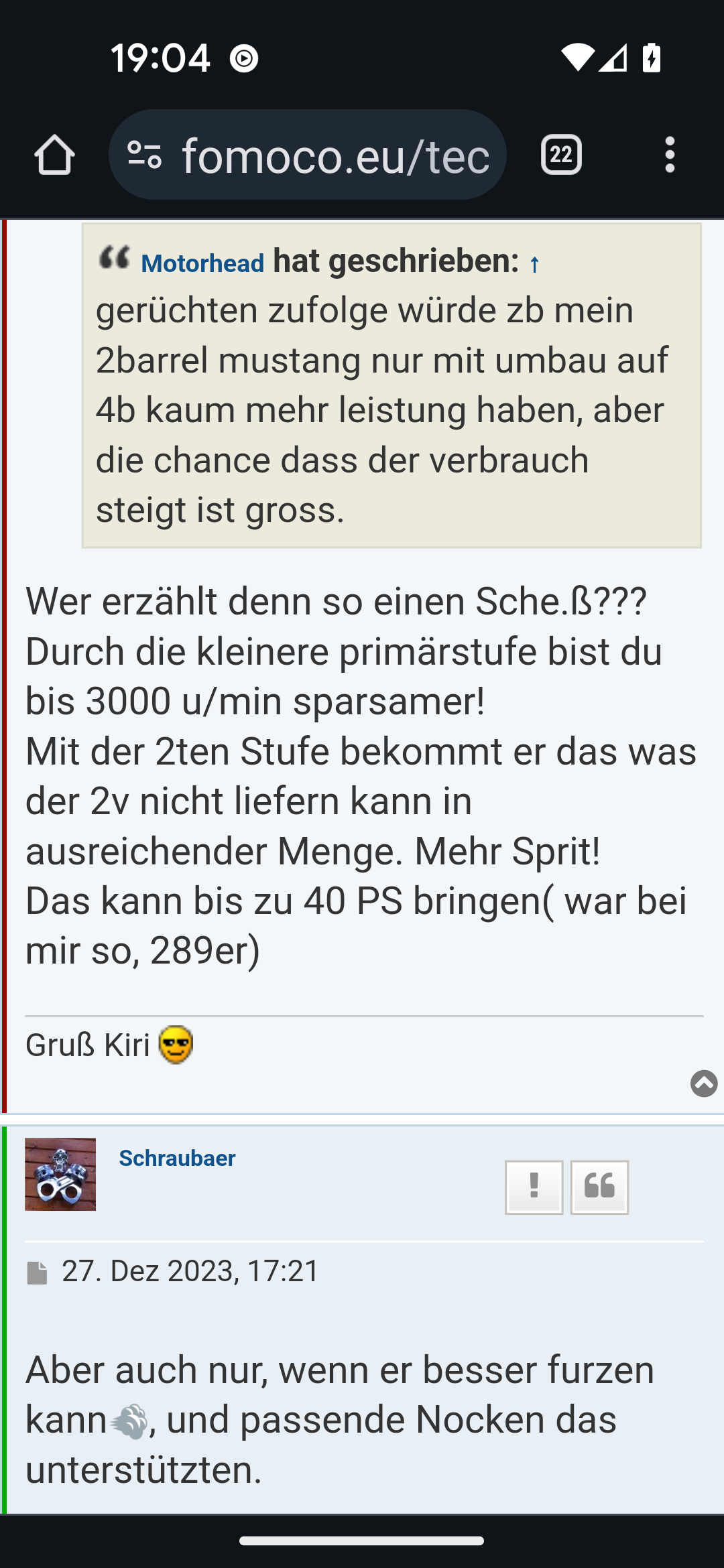
Task: Open the post link icon beside 27. Dez 2023
Action: [37, 1272]
